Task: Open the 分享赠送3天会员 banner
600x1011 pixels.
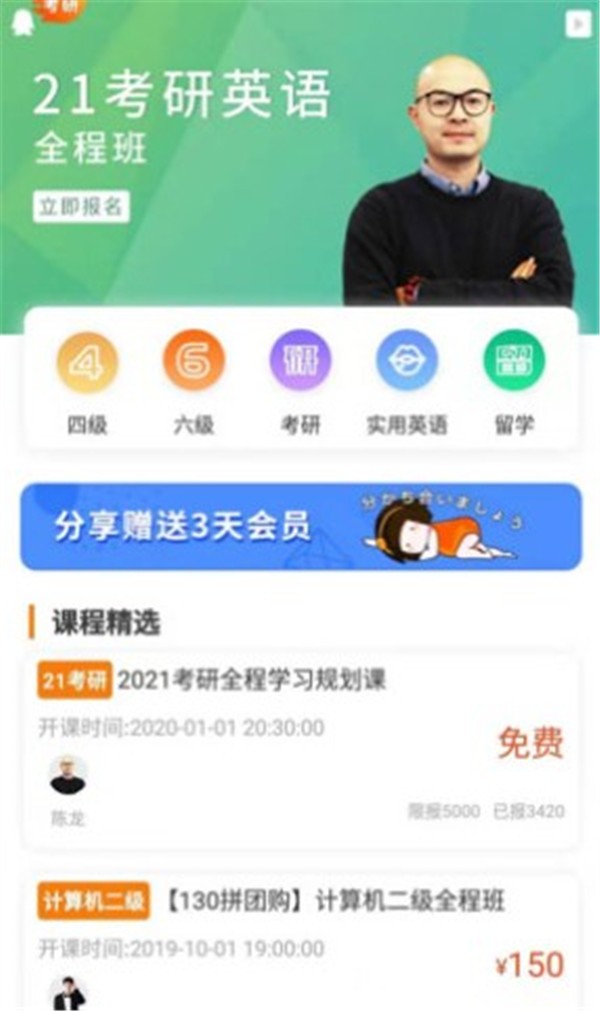Action: pyautogui.click(x=300, y=527)
